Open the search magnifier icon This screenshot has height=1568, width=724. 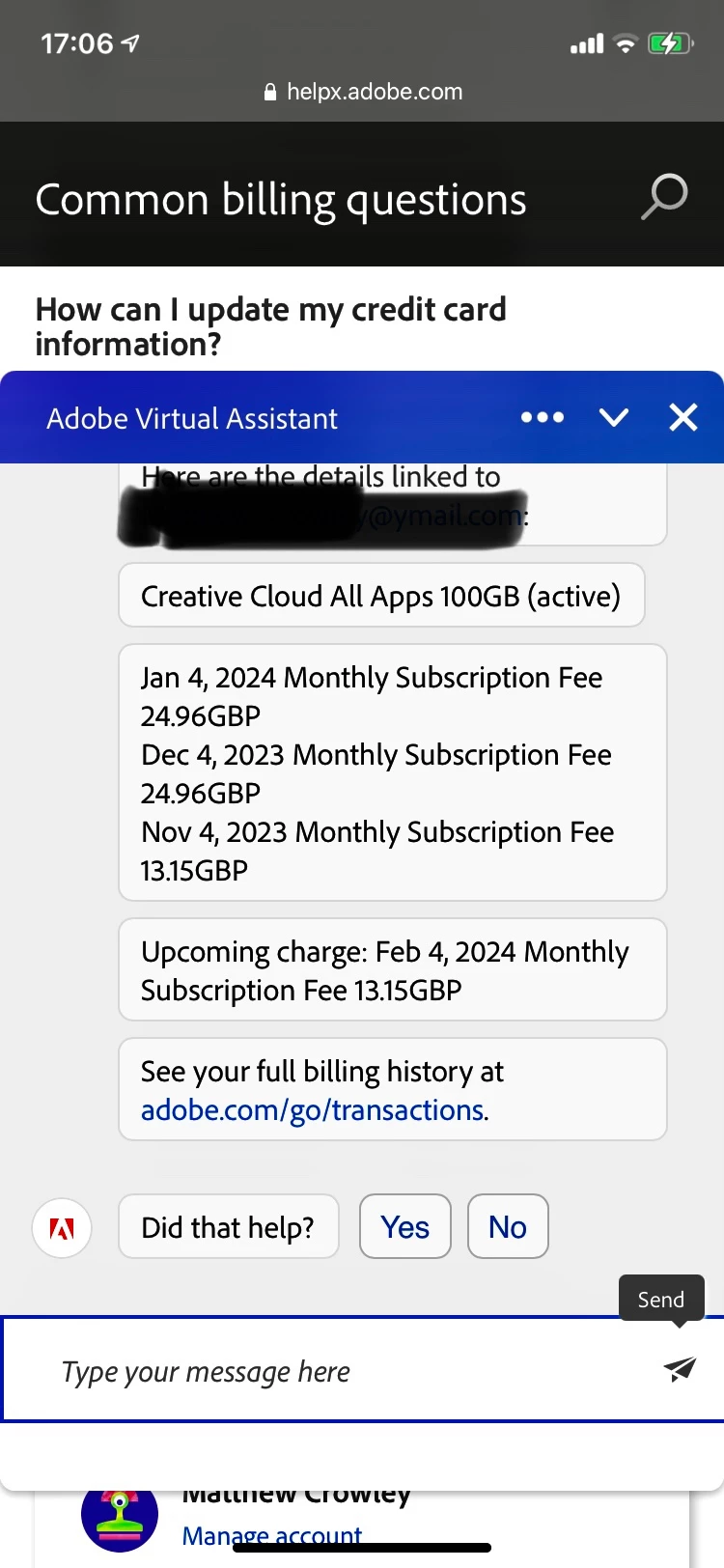(664, 197)
